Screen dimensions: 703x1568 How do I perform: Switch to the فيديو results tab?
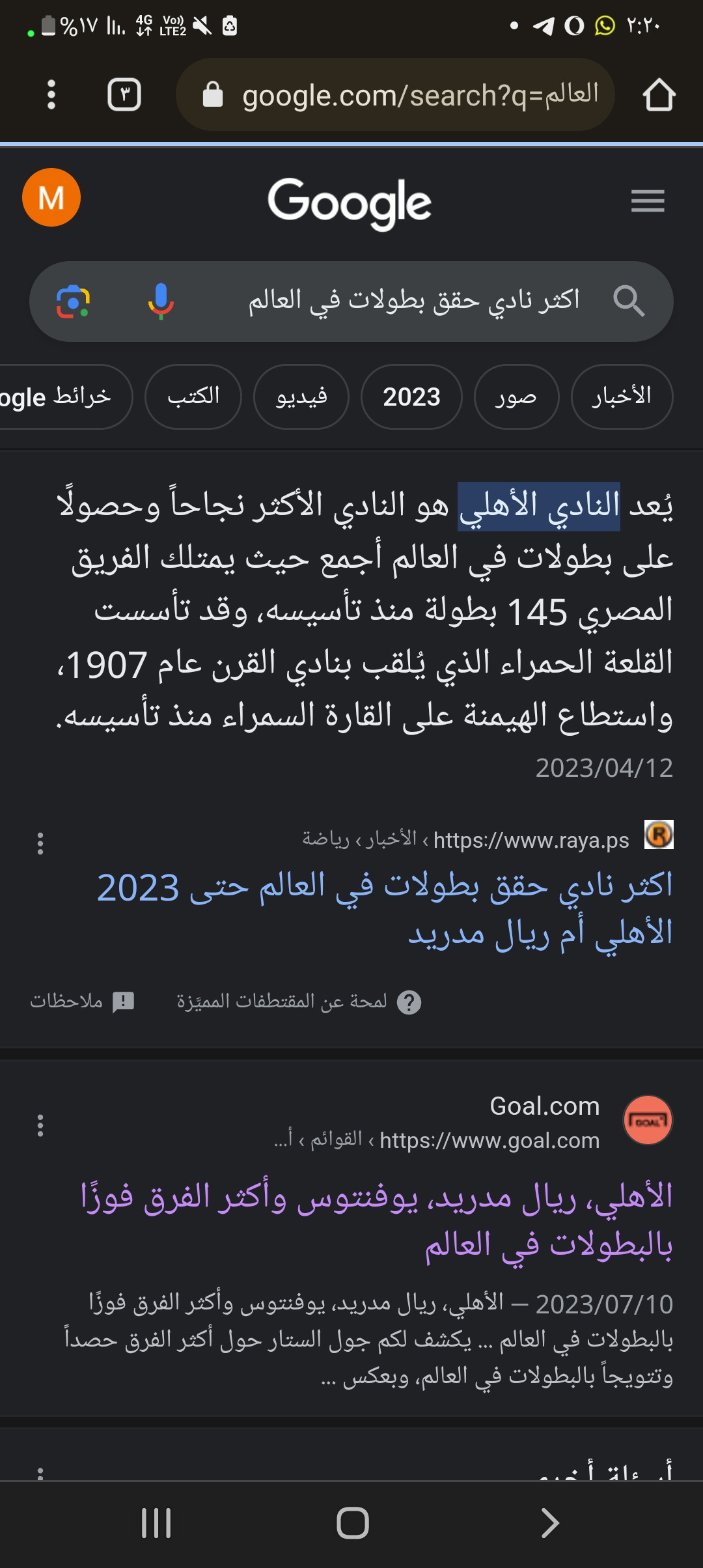coord(301,397)
